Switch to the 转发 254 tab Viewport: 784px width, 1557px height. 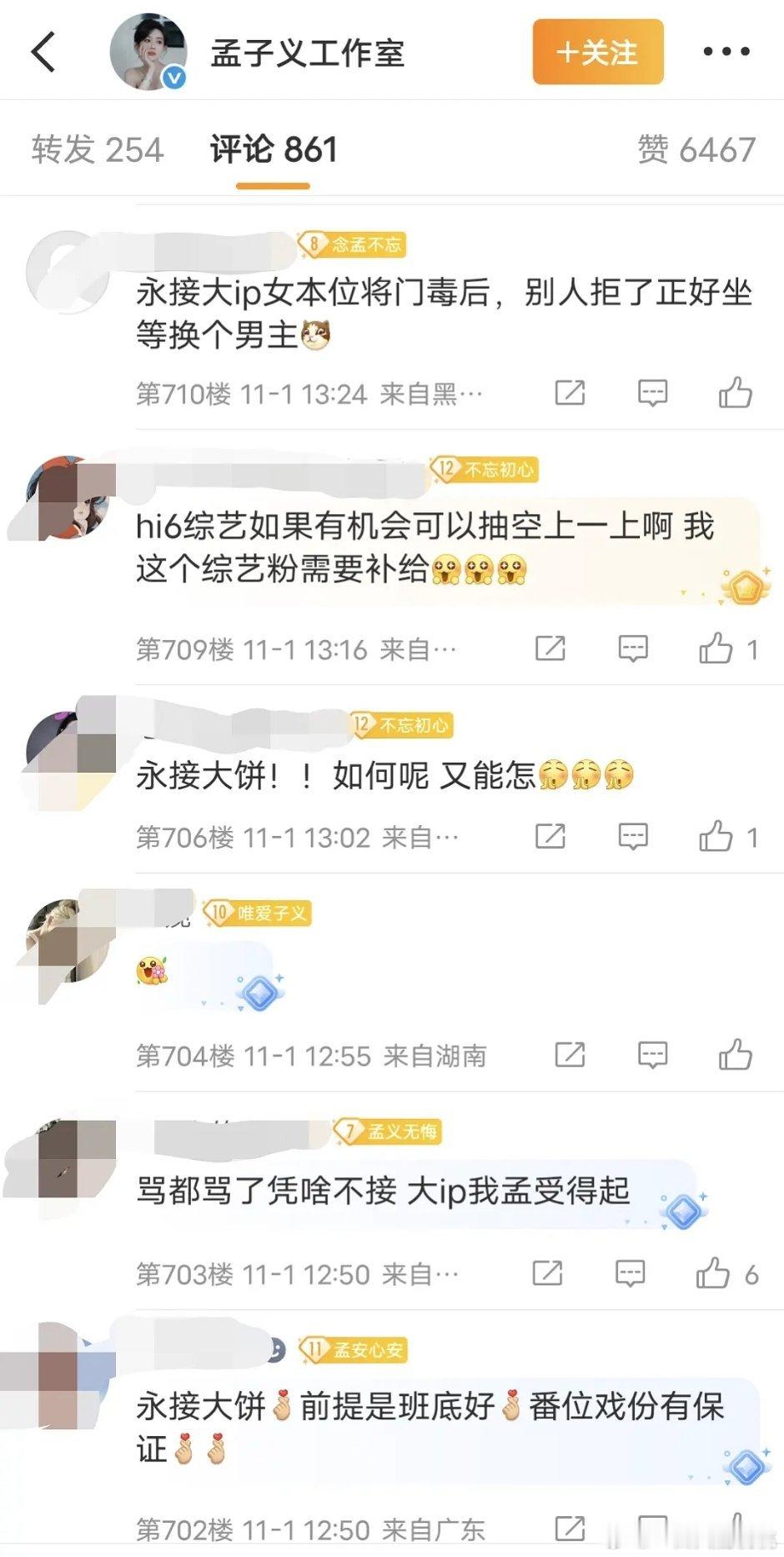tap(98, 150)
